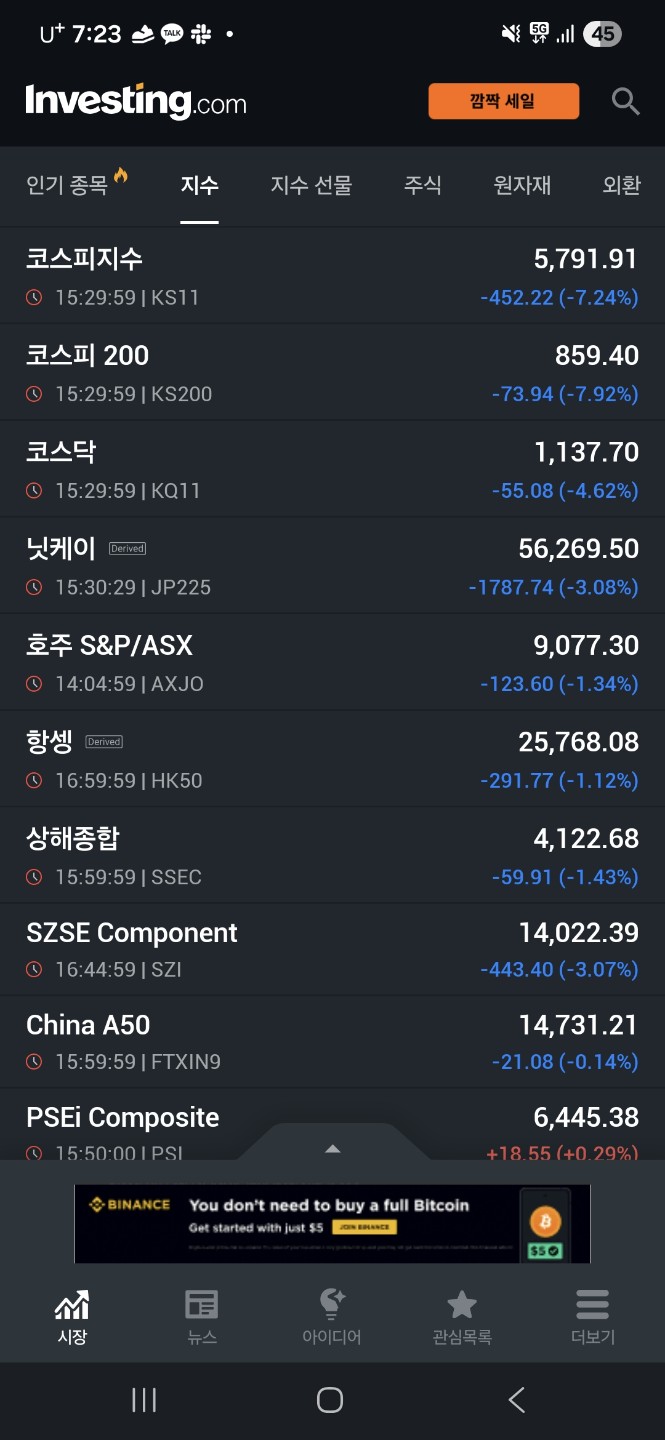Select the 호주 S&P/ASX row
The image size is (665, 1440).
click(x=332, y=662)
